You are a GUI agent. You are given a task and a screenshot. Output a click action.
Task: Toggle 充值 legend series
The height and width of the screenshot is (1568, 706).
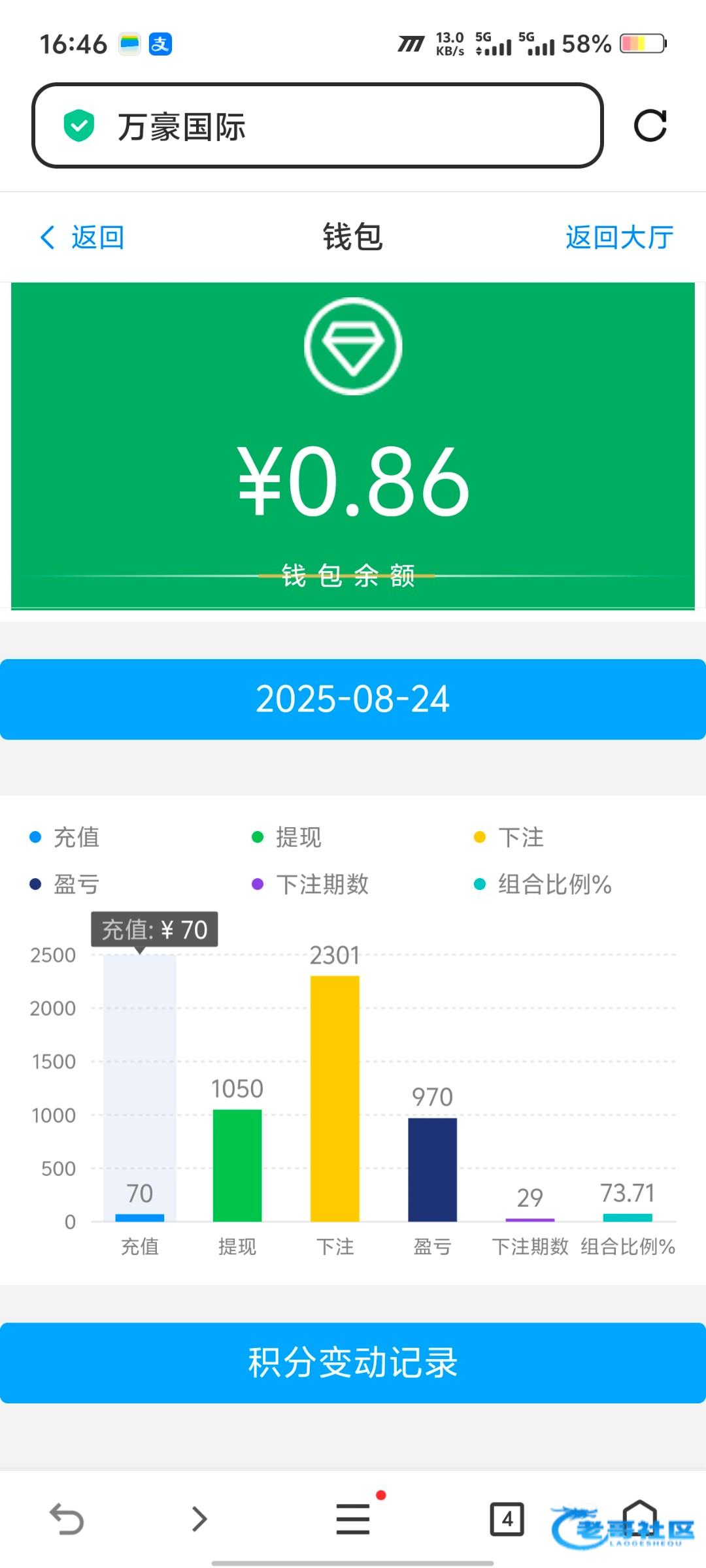(65, 838)
